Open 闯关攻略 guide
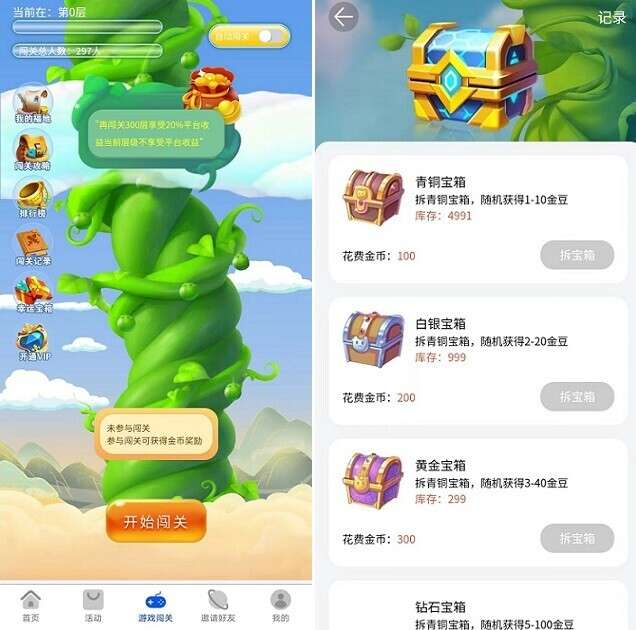 (x=32, y=150)
